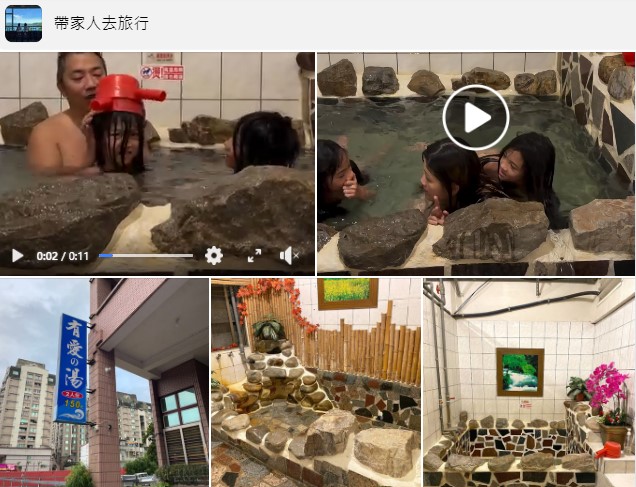Open video quality settings gear
The image size is (636, 487).
click(213, 256)
